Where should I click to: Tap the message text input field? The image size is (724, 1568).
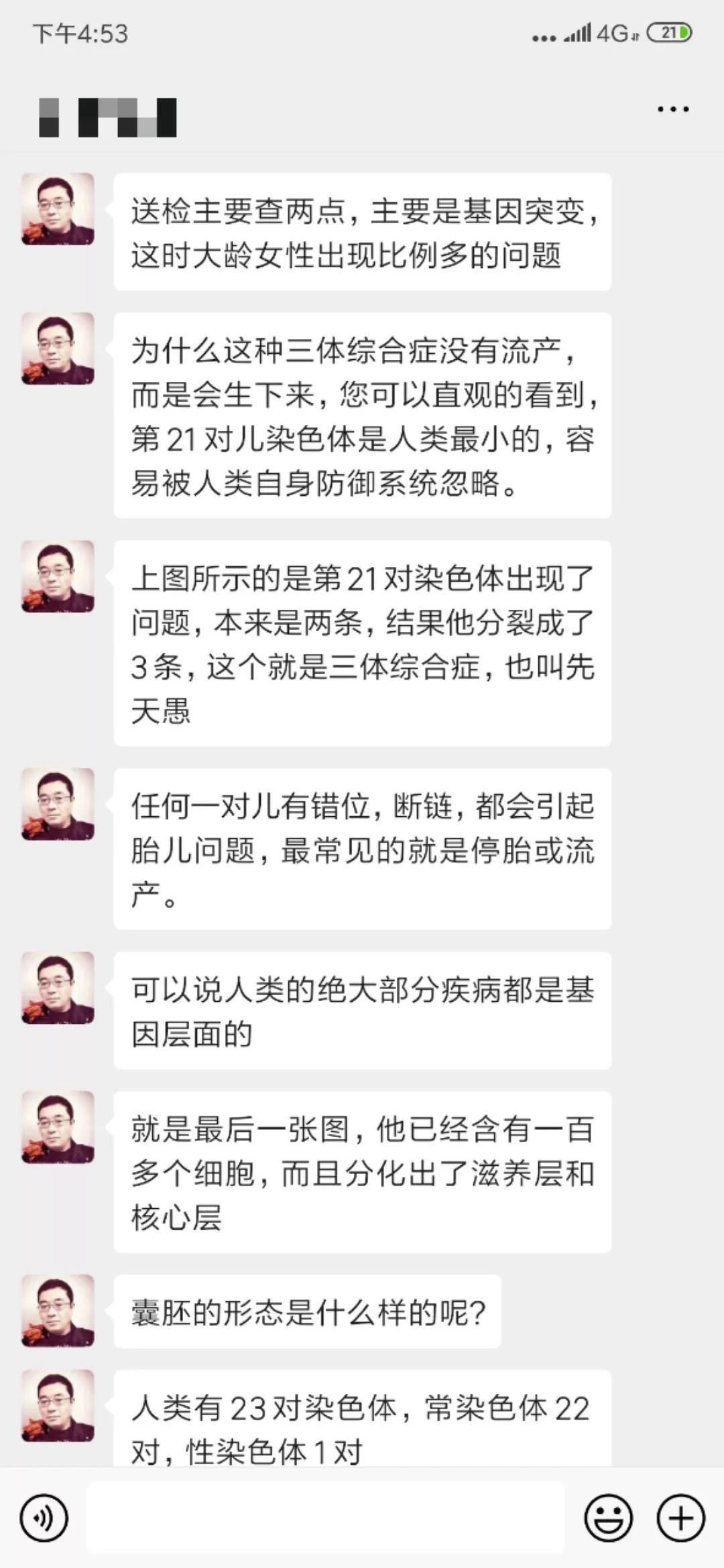(326, 1517)
